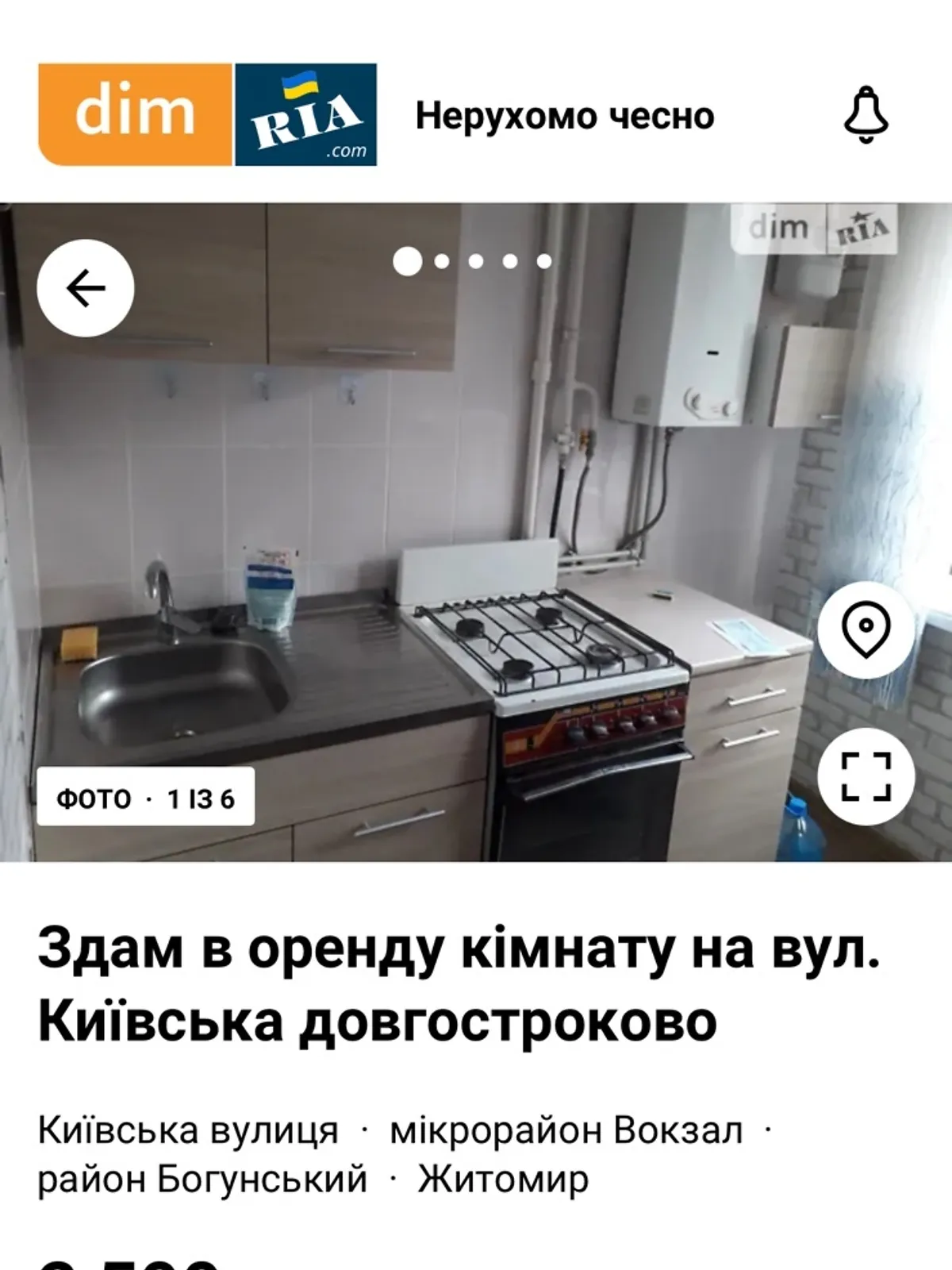Select the last carousel dot

point(544,260)
